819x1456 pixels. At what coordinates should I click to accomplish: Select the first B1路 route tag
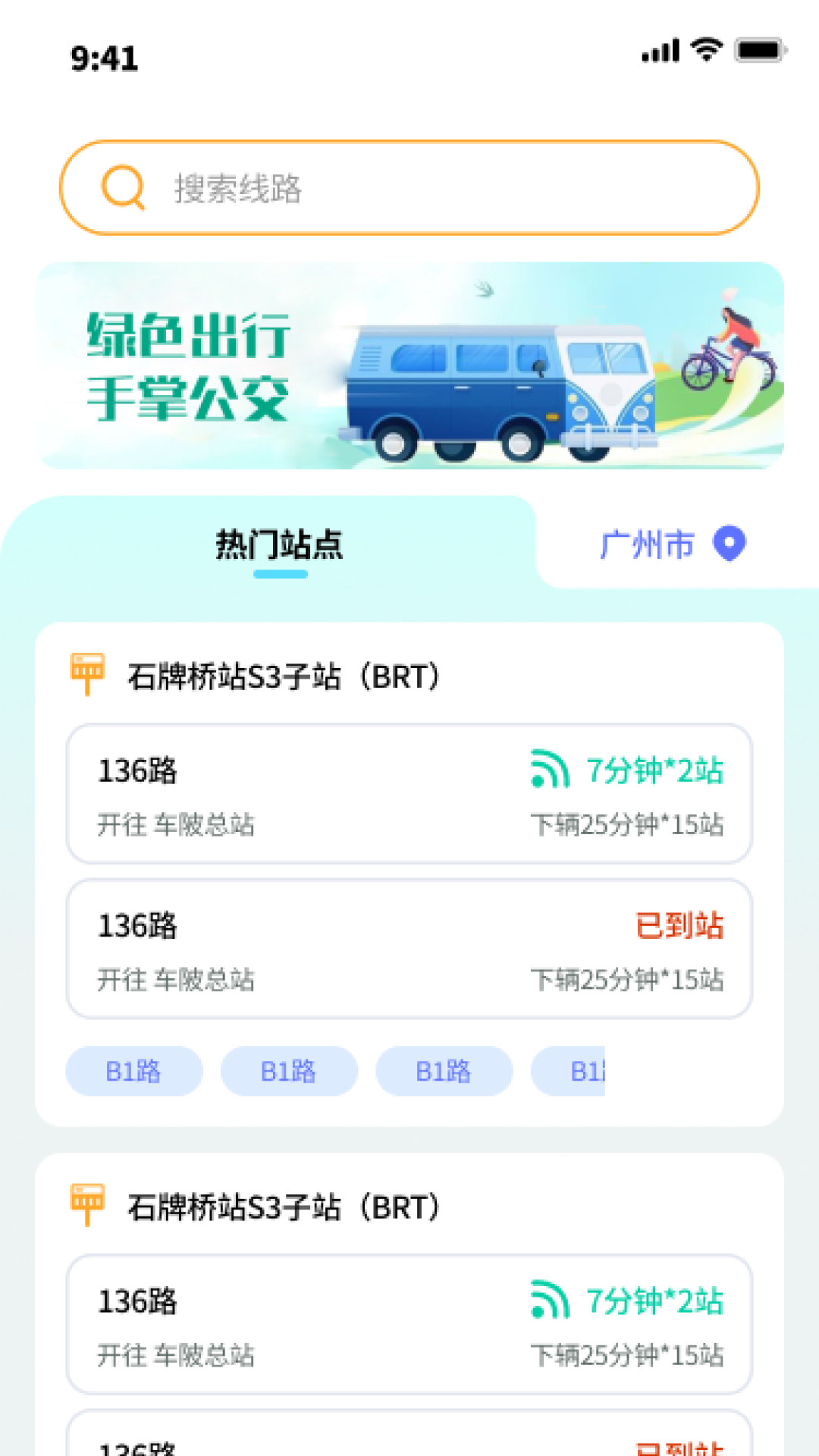133,1071
